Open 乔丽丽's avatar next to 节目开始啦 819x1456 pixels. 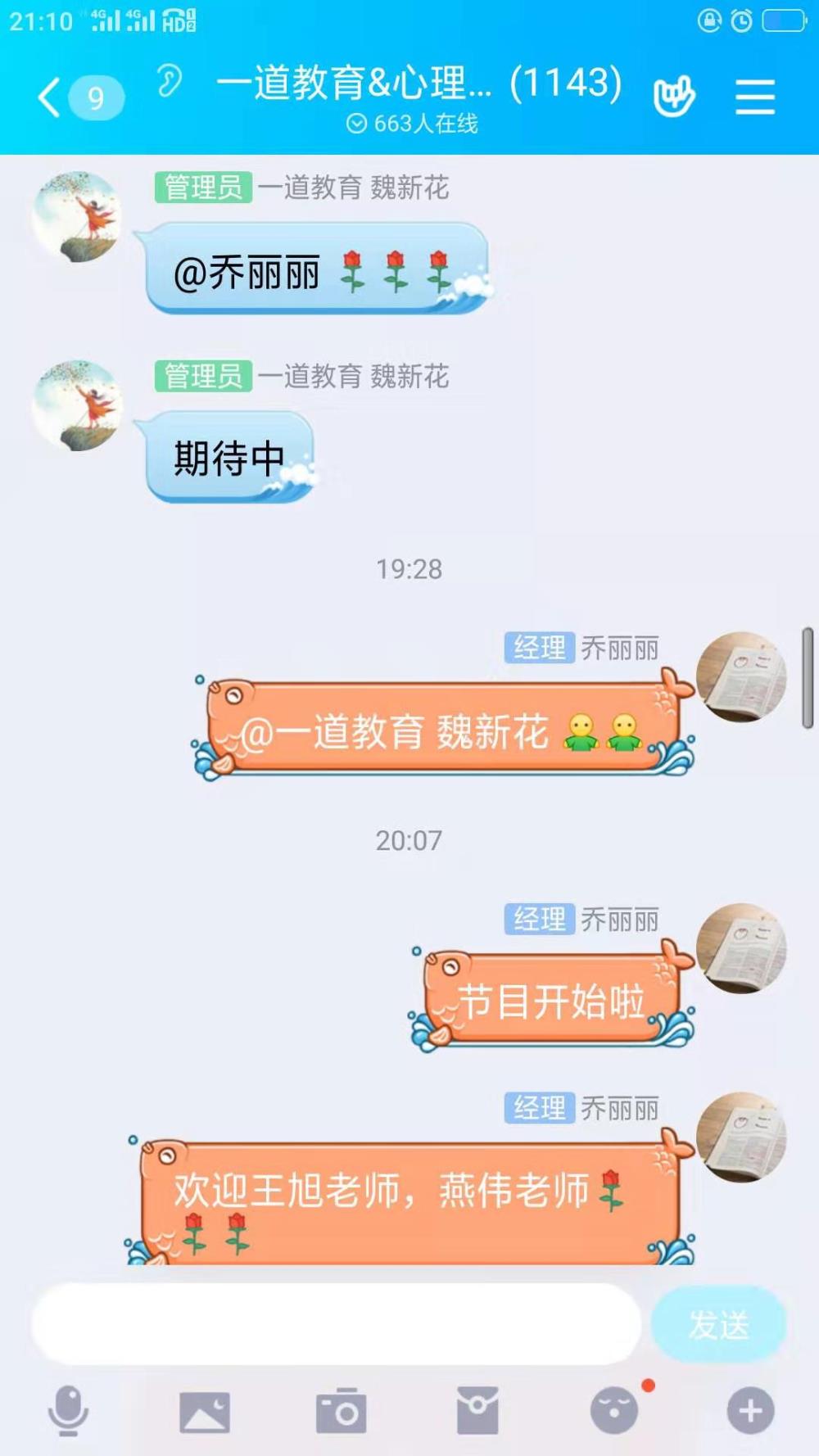coord(741,948)
